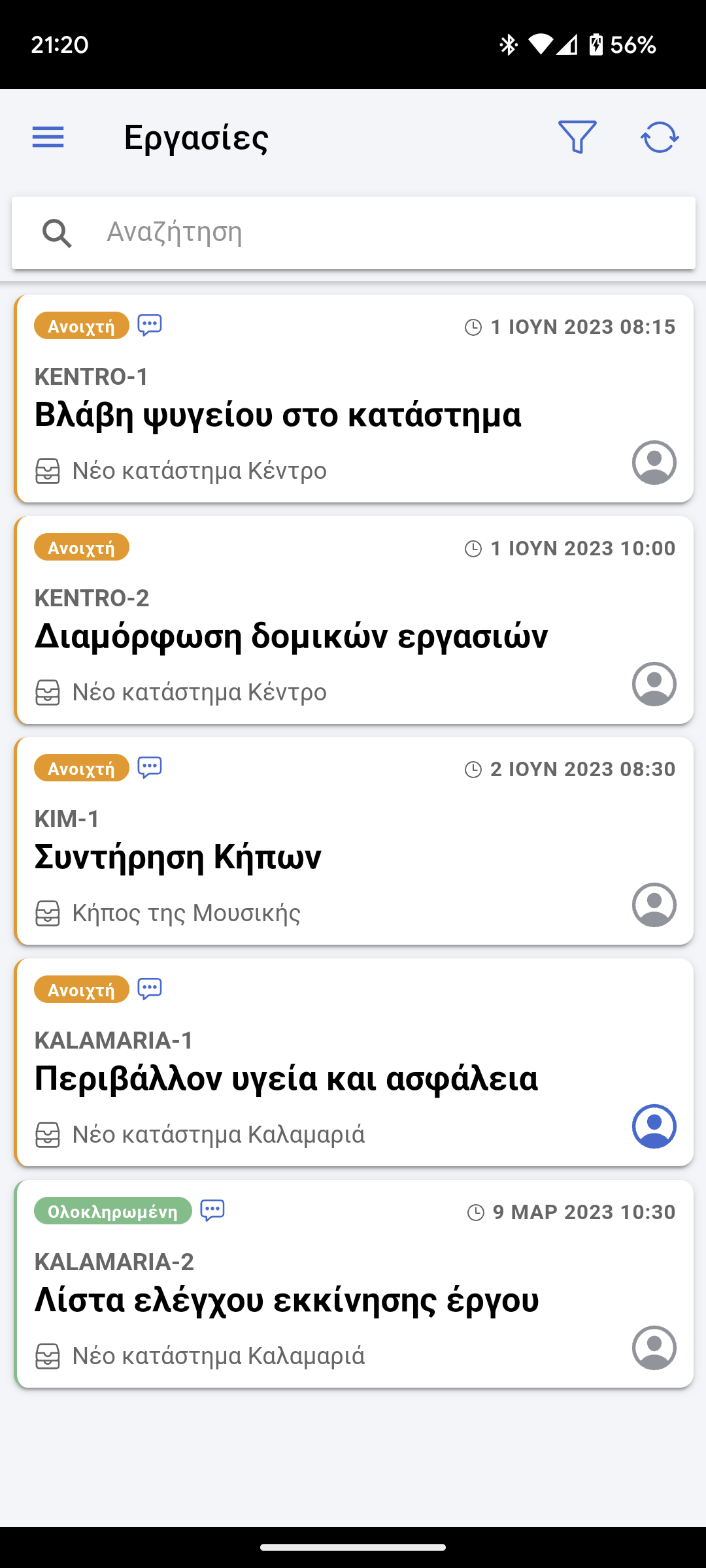
Task: Open the hamburger drawer menu
Action: point(48,138)
